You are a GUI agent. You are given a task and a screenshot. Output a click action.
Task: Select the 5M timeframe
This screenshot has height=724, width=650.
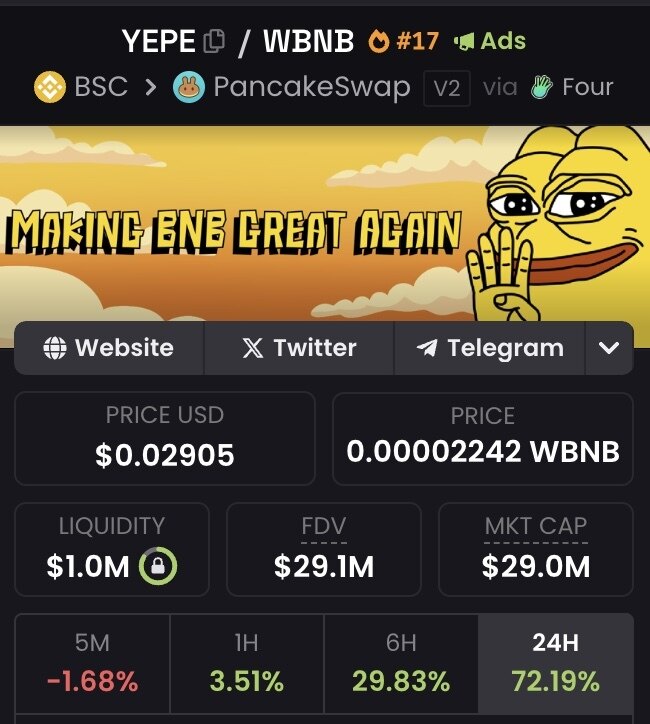pyautogui.click(x=92, y=664)
